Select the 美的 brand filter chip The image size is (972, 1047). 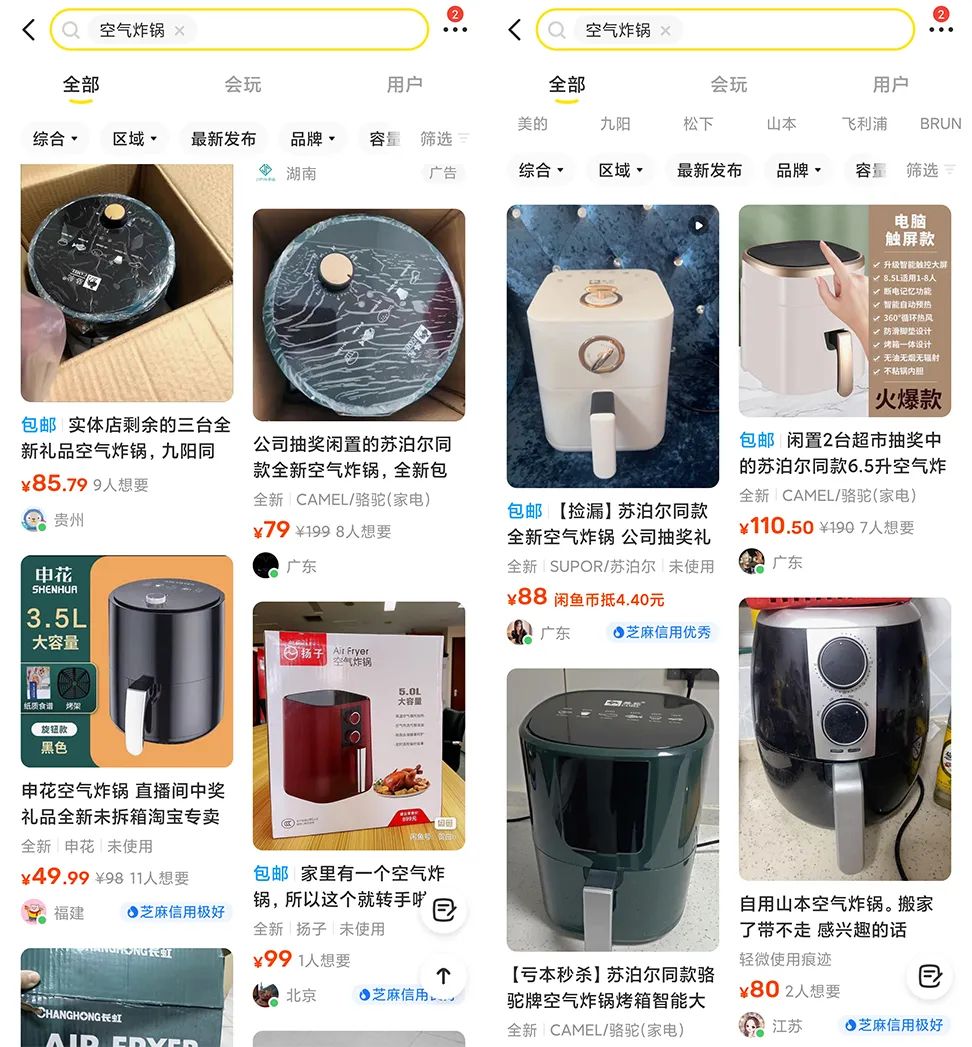[531, 124]
